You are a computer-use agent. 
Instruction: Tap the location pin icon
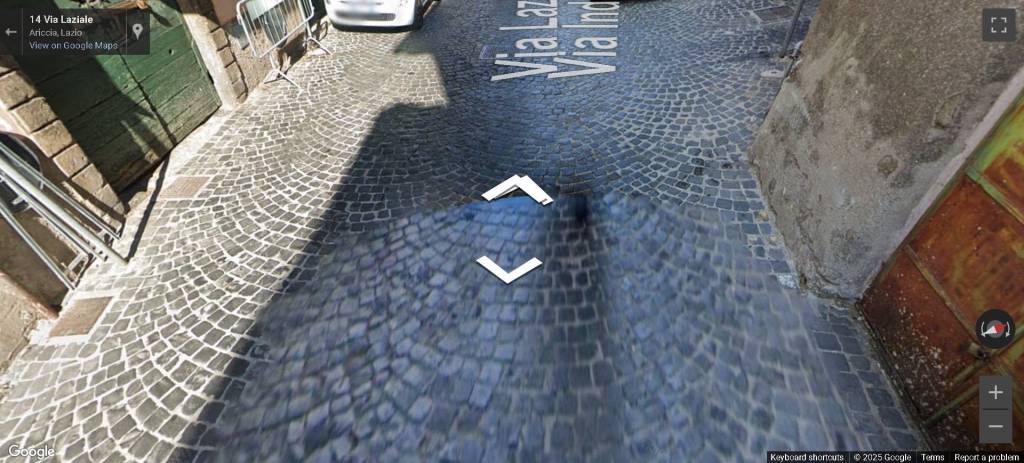[137, 32]
